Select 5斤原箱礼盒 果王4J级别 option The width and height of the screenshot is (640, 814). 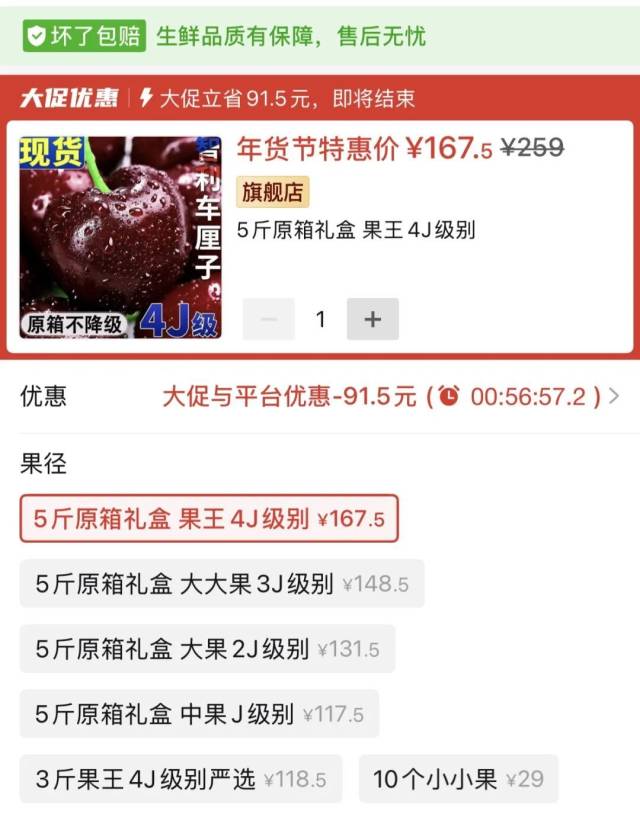(209, 519)
